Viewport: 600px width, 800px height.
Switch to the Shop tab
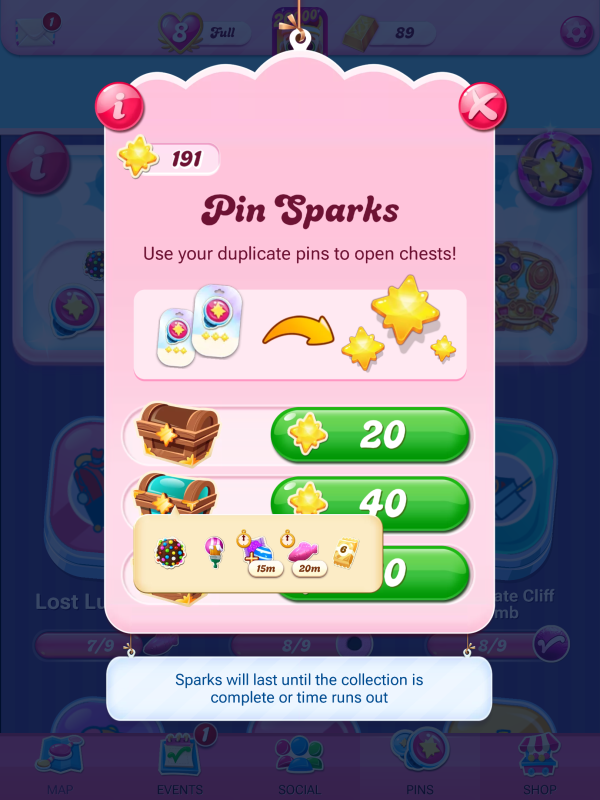click(x=540, y=765)
